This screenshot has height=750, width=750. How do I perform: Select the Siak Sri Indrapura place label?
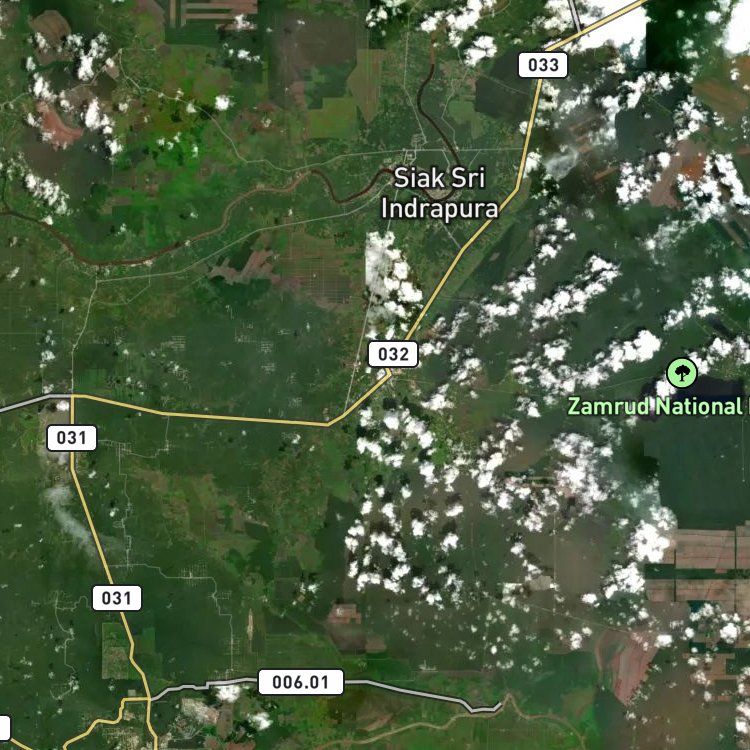(439, 194)
